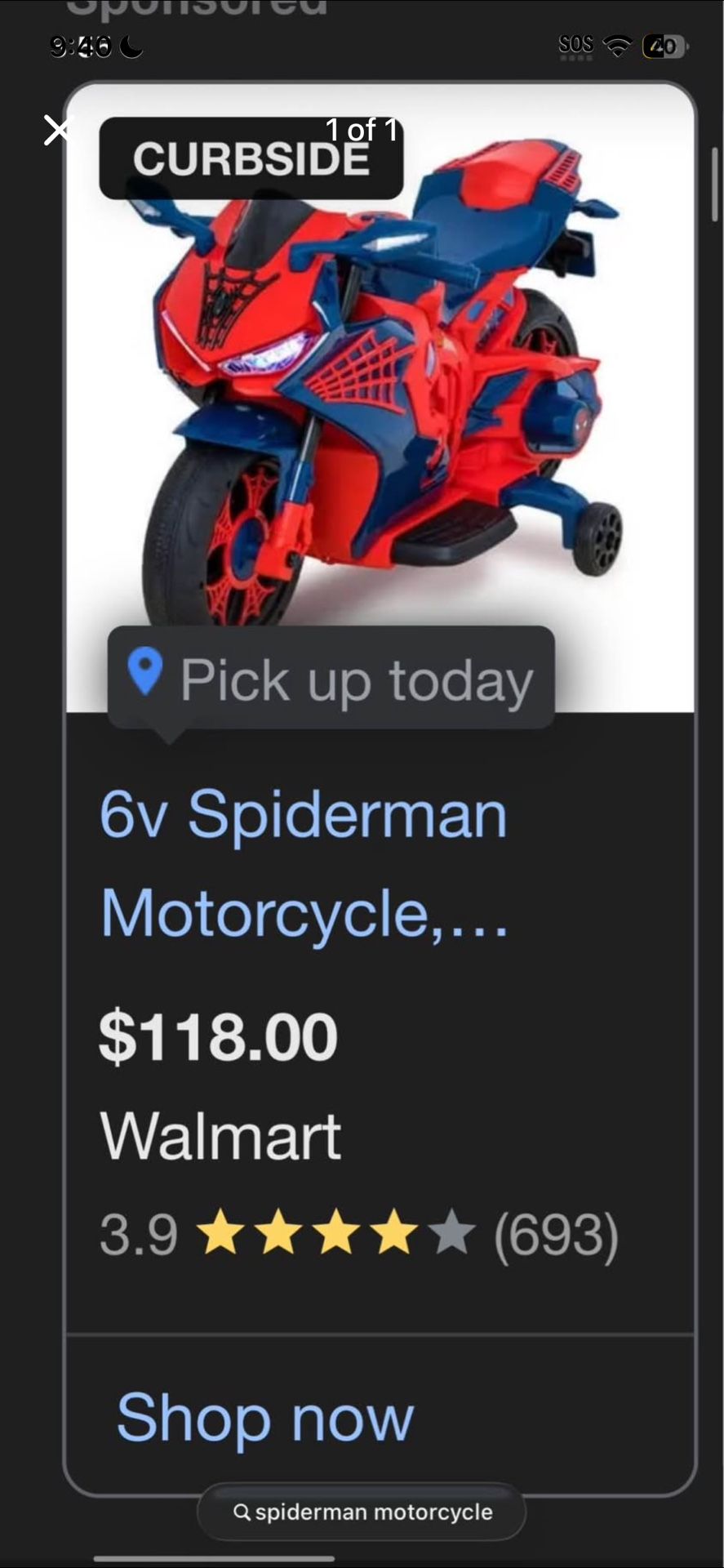Tap the battery indicator in the status bar
The image size is (724, 1568).
tap(663, 45)
